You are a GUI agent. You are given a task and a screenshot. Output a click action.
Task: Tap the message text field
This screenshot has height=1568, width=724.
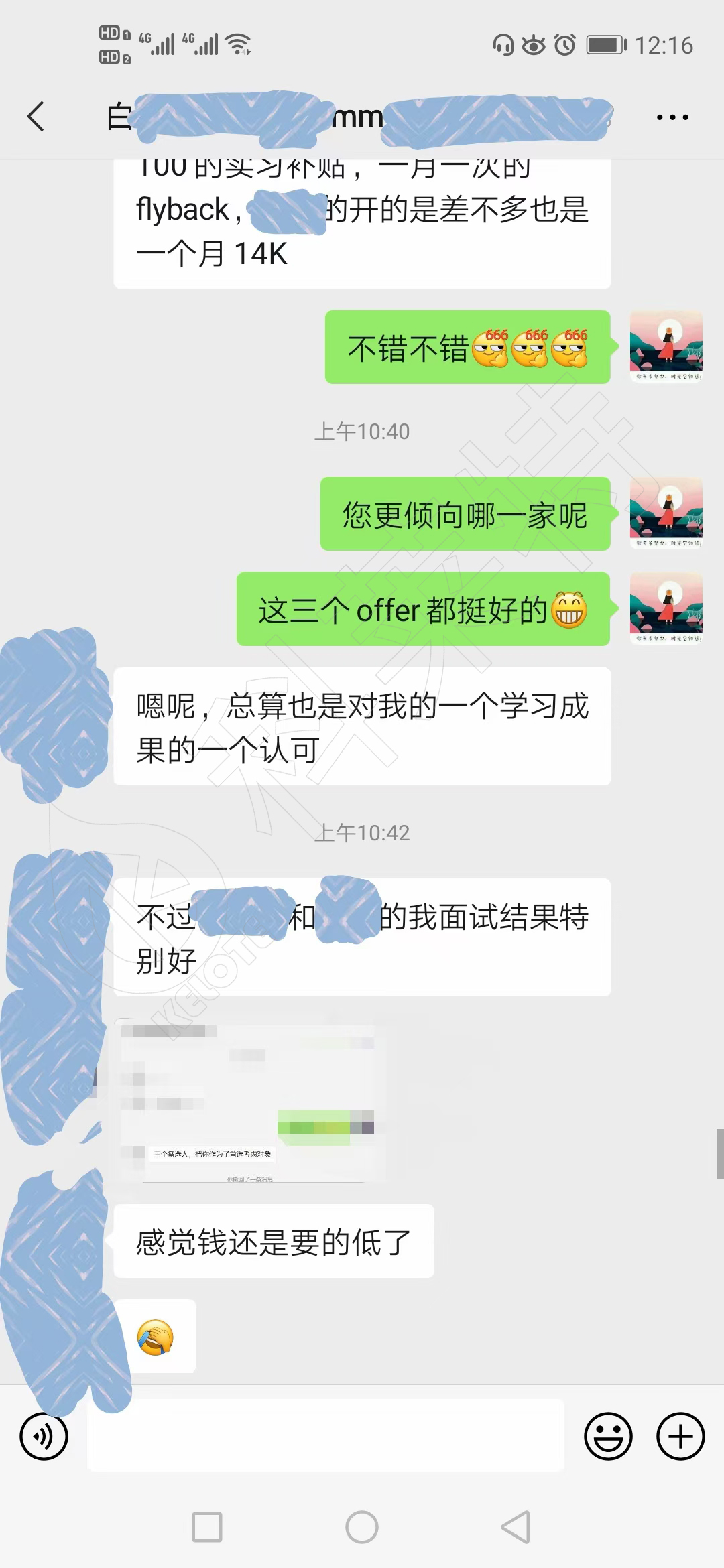(326, 1435)
